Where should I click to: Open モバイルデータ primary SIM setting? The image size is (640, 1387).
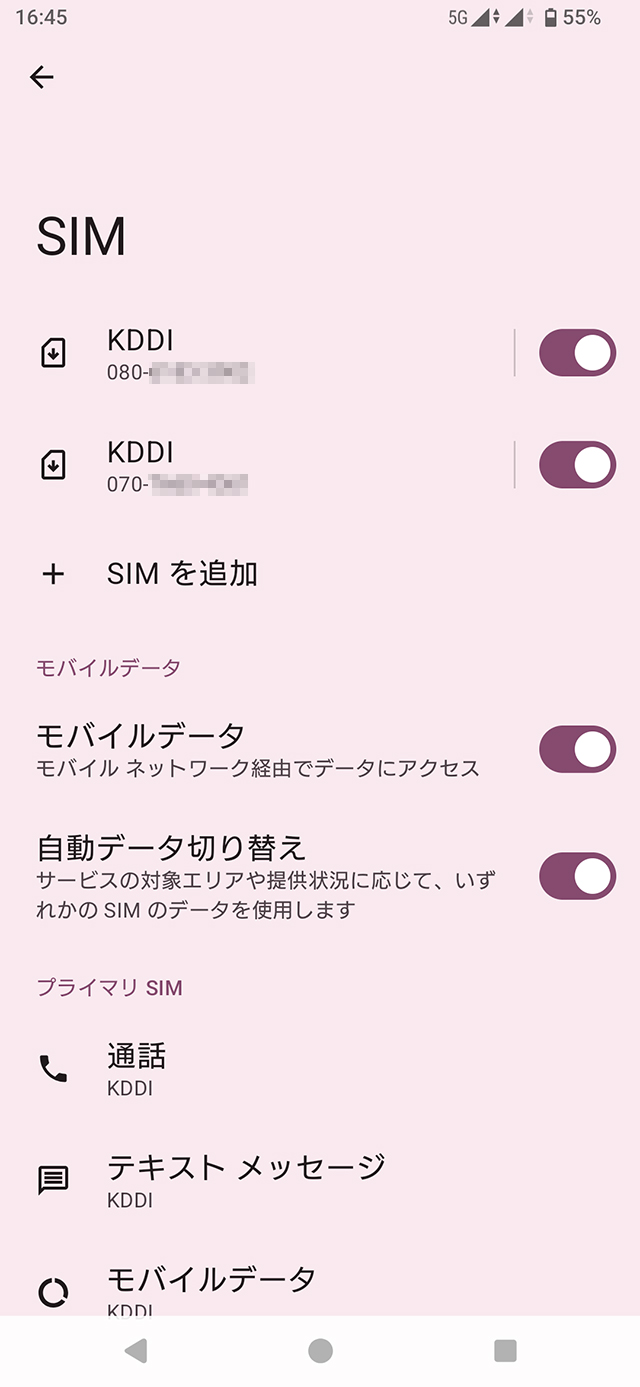(x=320, y=1288)
